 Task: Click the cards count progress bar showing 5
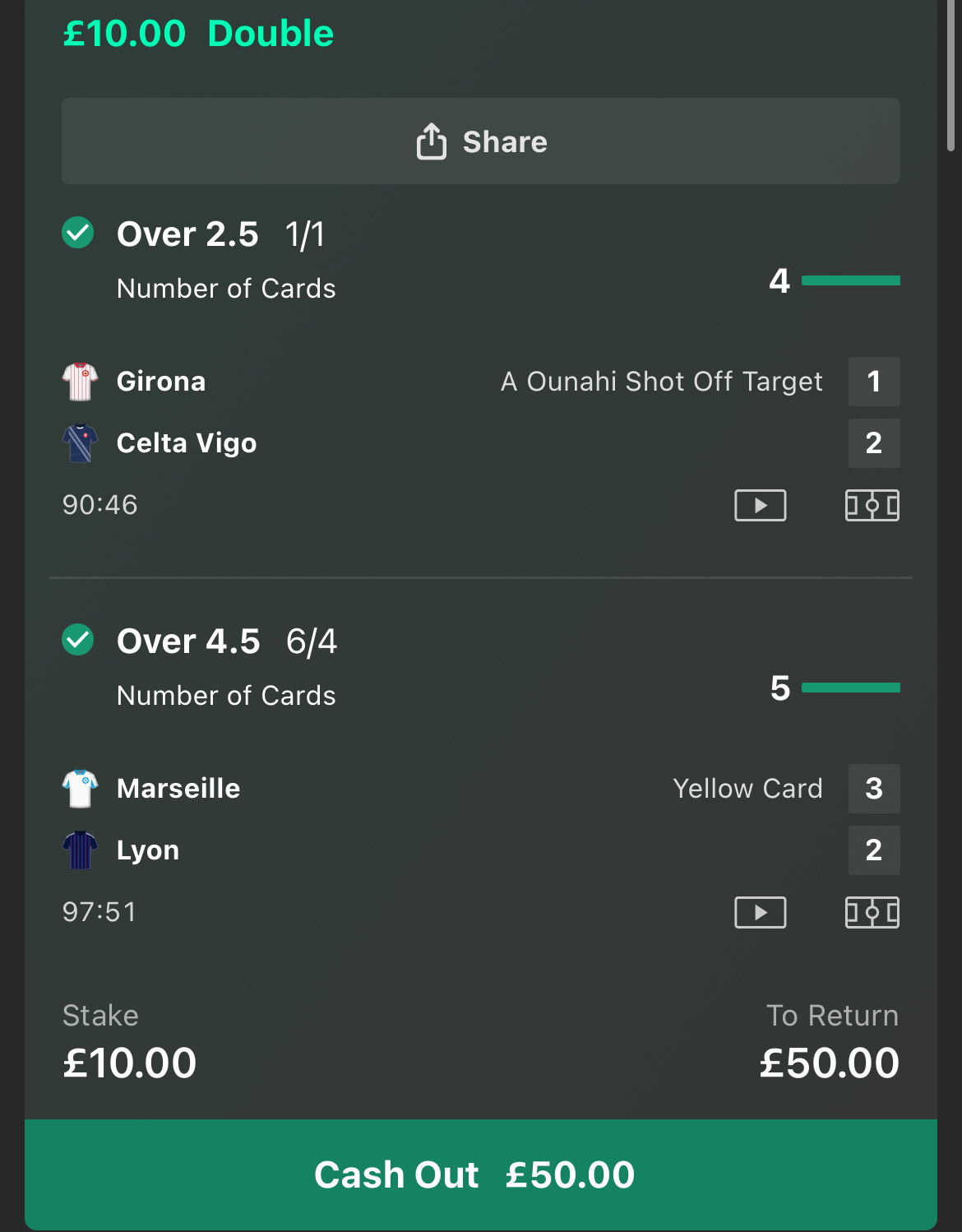pos(852,688)
